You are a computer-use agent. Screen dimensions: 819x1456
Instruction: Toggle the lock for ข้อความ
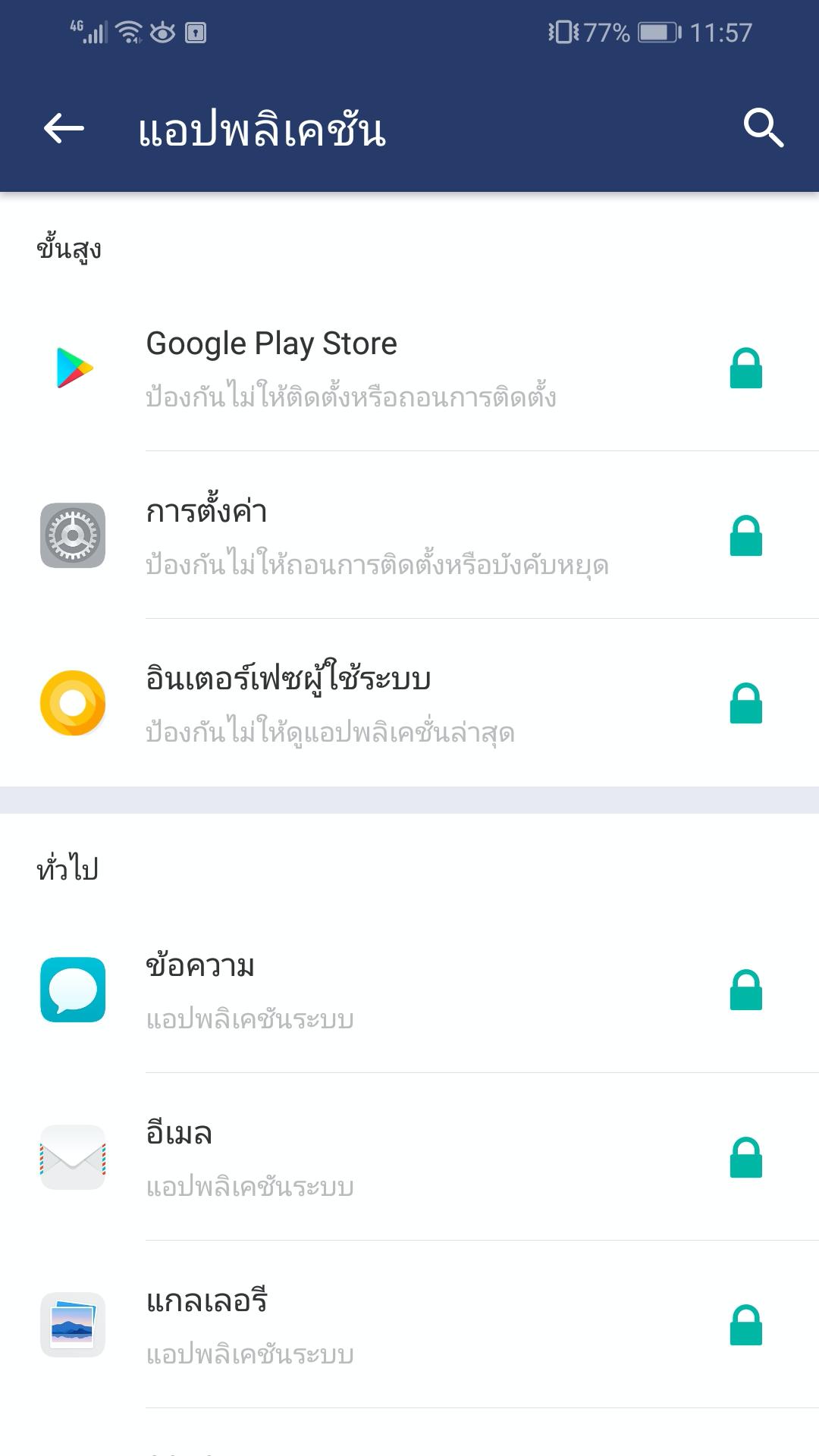point(746,990)
